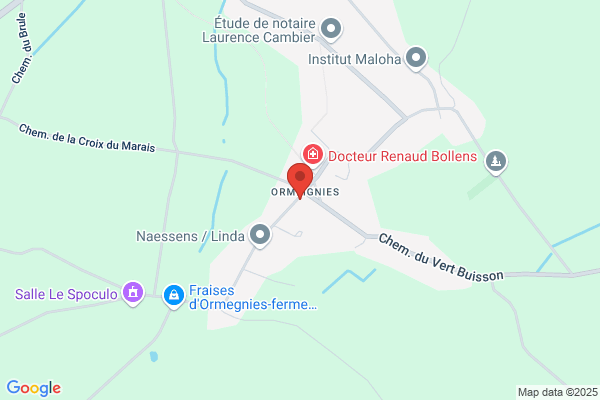
Task: Open Docteur Renaud Bollens medical marker
Action: [313, 155]
